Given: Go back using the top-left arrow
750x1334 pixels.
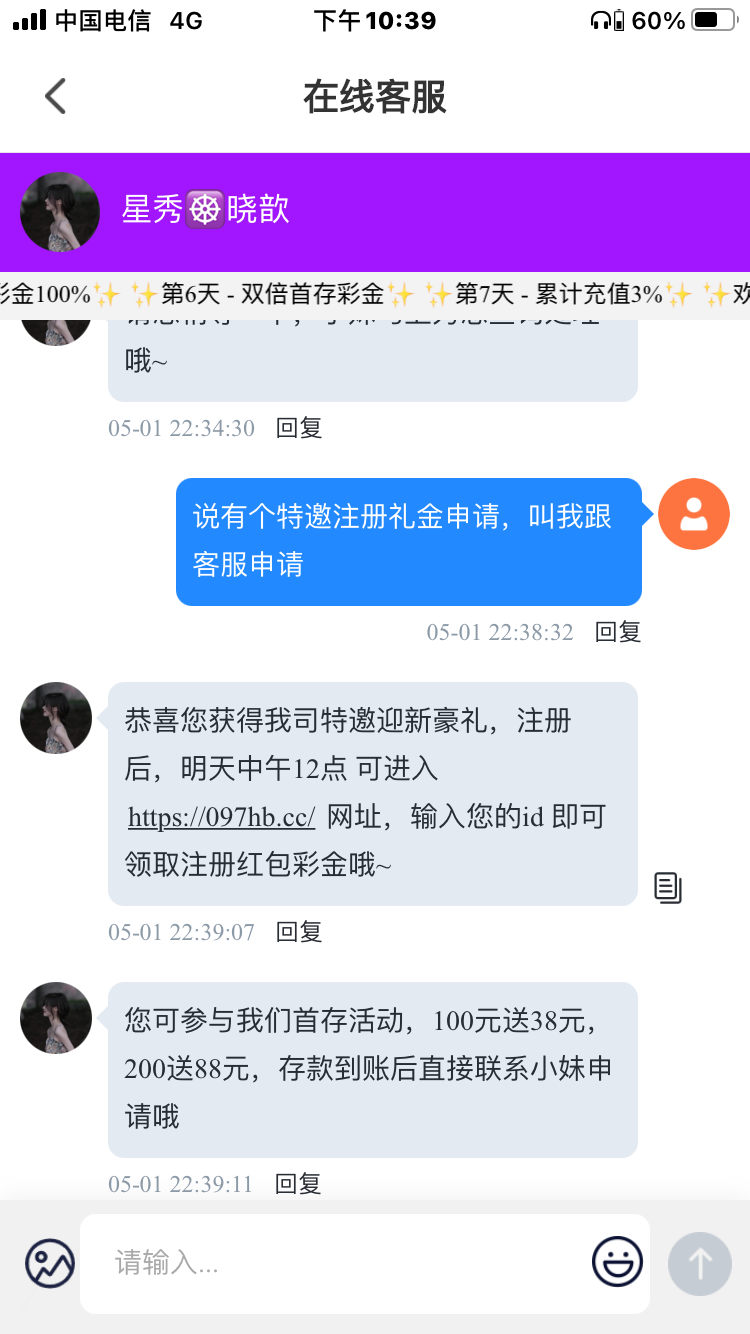Looking at the screenshot, I should [x=55, y=97].
